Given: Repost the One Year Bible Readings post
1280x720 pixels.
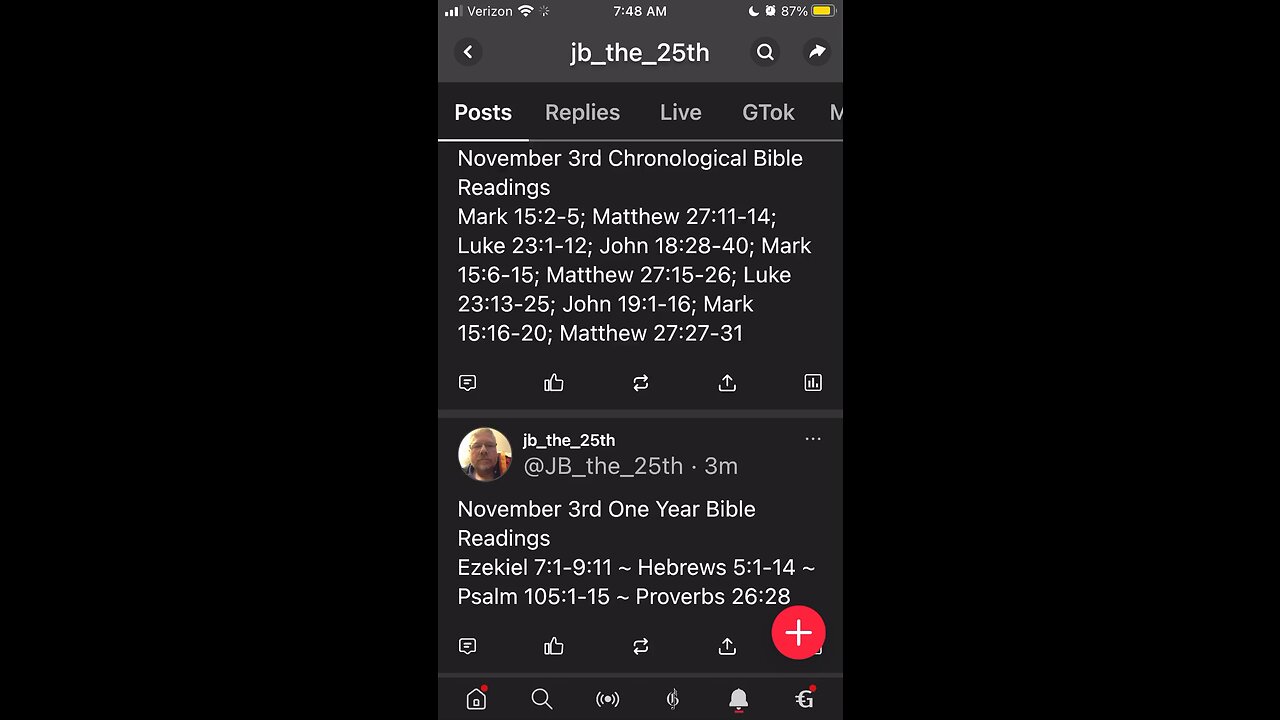Looking at the screenshot, I should coord(641,647).
